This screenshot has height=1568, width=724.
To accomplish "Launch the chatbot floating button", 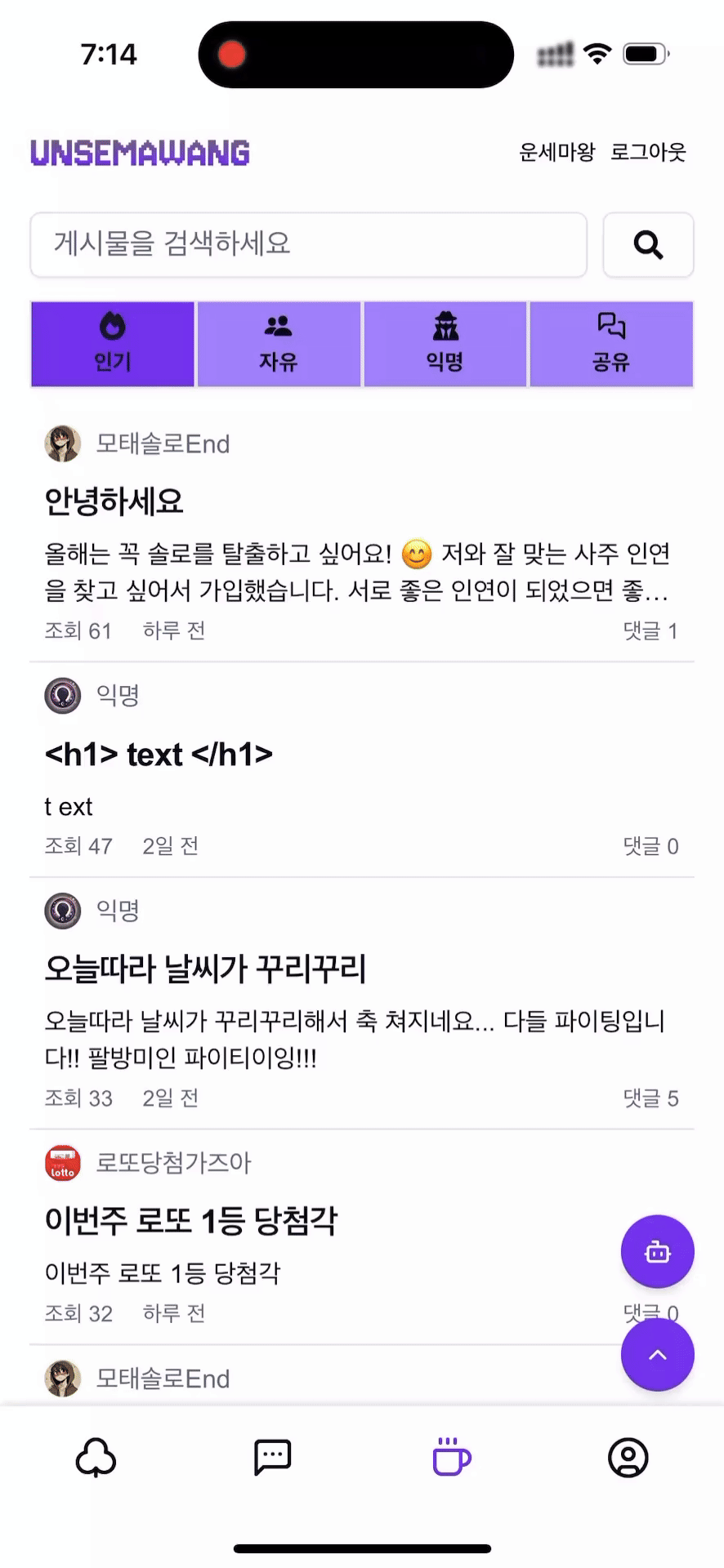I will point(657,1252).
